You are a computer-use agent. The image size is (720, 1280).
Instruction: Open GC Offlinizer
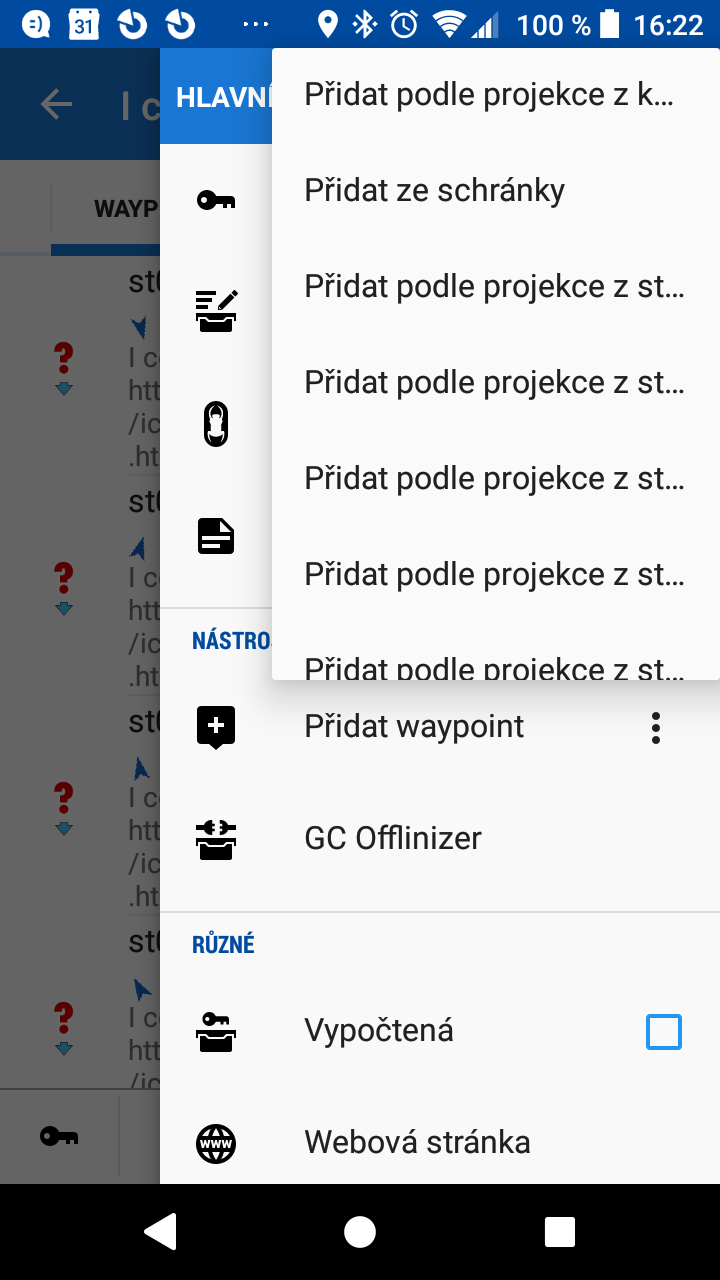[393, 838]
